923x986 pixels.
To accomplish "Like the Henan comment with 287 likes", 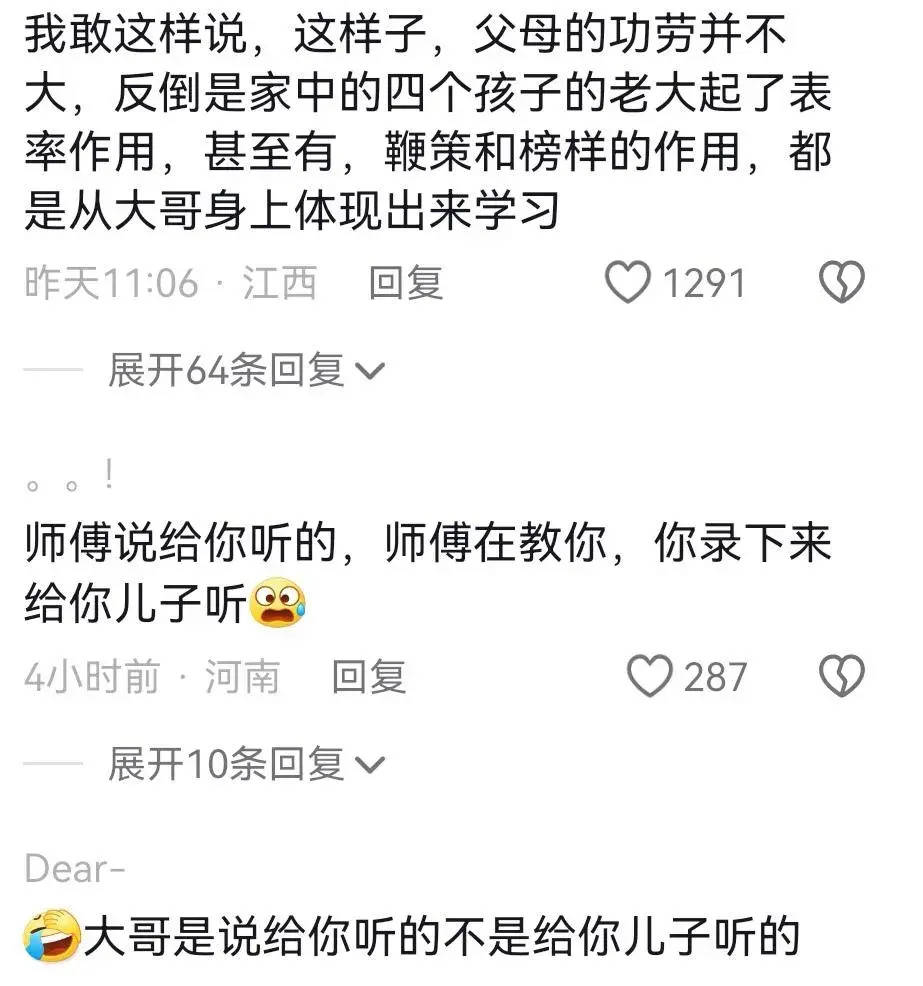I will (650, 677).
